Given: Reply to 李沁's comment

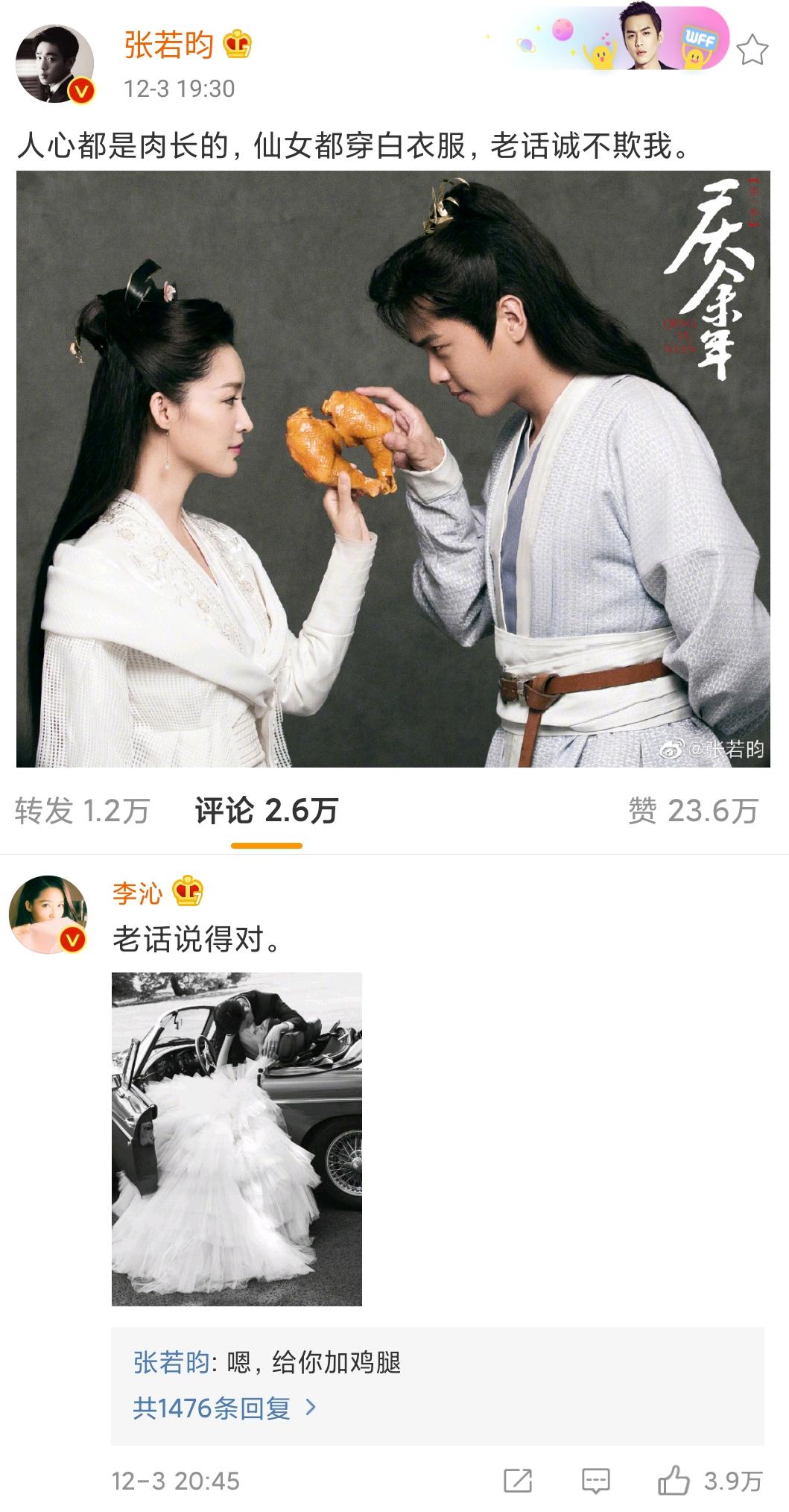Looking at the screenshot, I should coord(595,1480).
